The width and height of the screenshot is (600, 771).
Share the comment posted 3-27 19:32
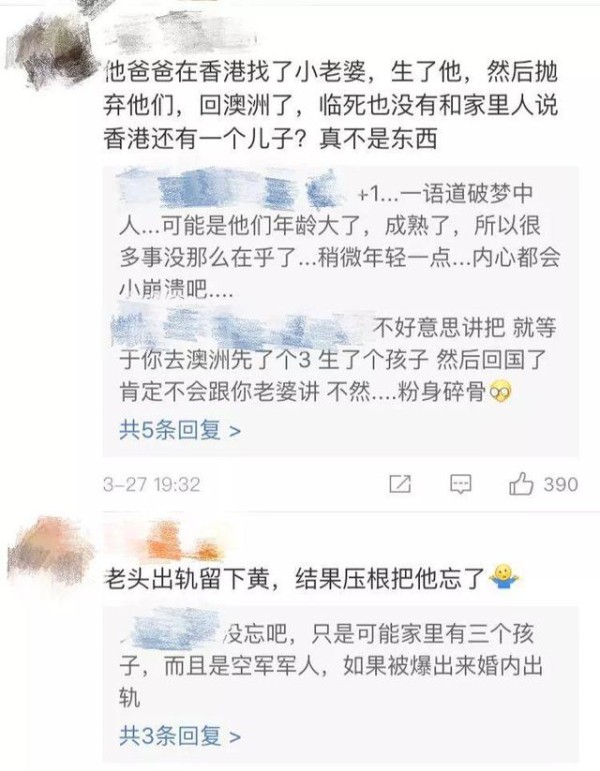point(399,484)
